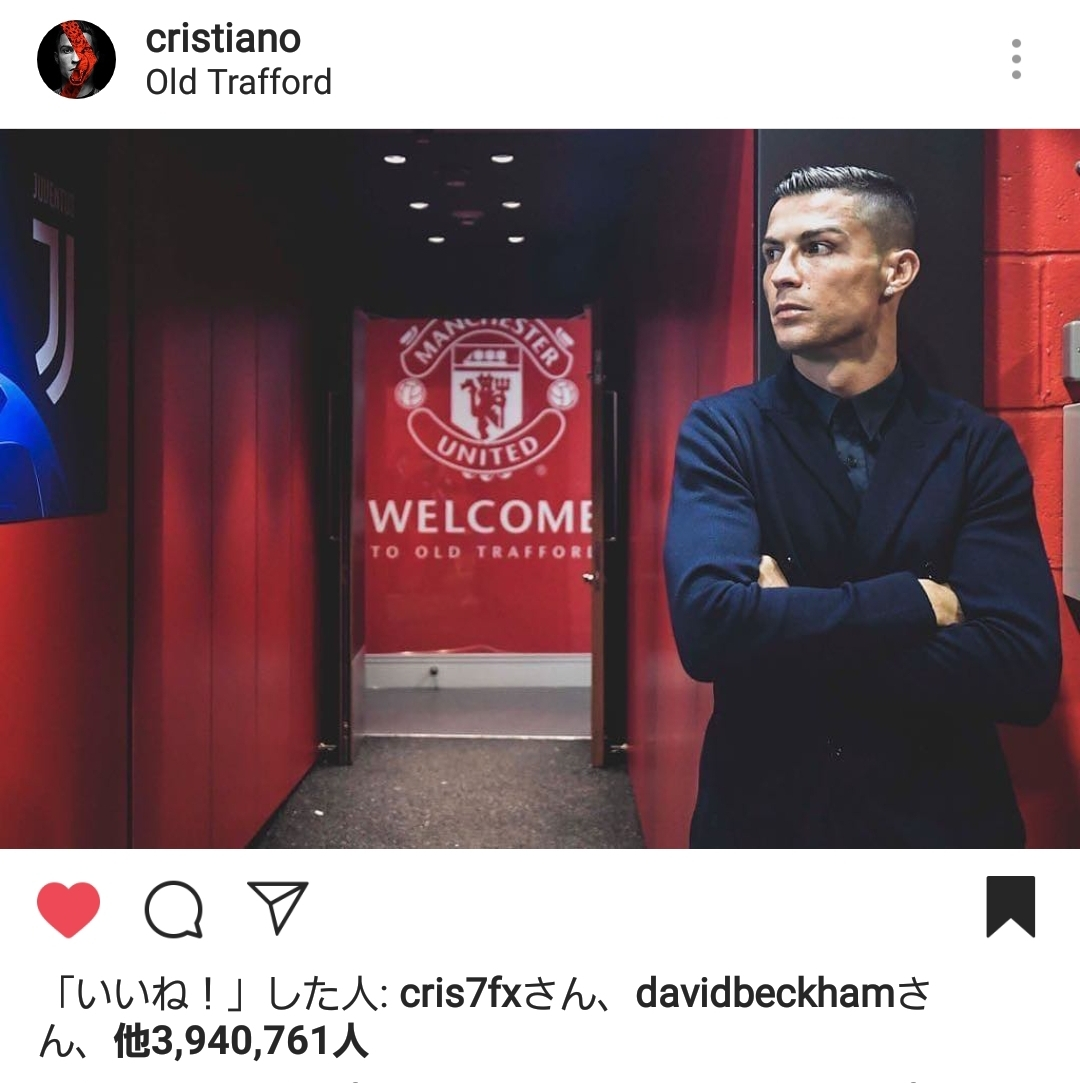Open comments with the speech bubble icon
1080x1083 pixels.
174,910
